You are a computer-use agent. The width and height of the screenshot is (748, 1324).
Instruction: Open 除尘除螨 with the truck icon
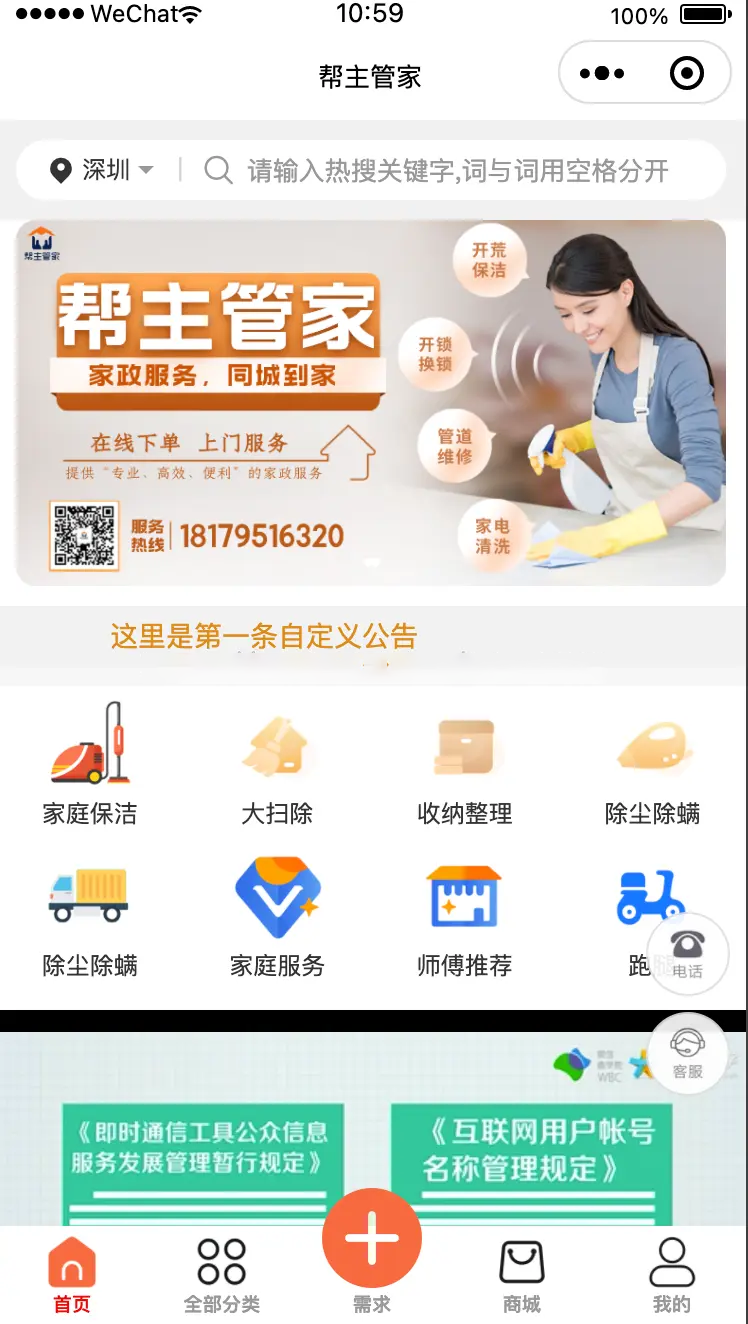89,917
